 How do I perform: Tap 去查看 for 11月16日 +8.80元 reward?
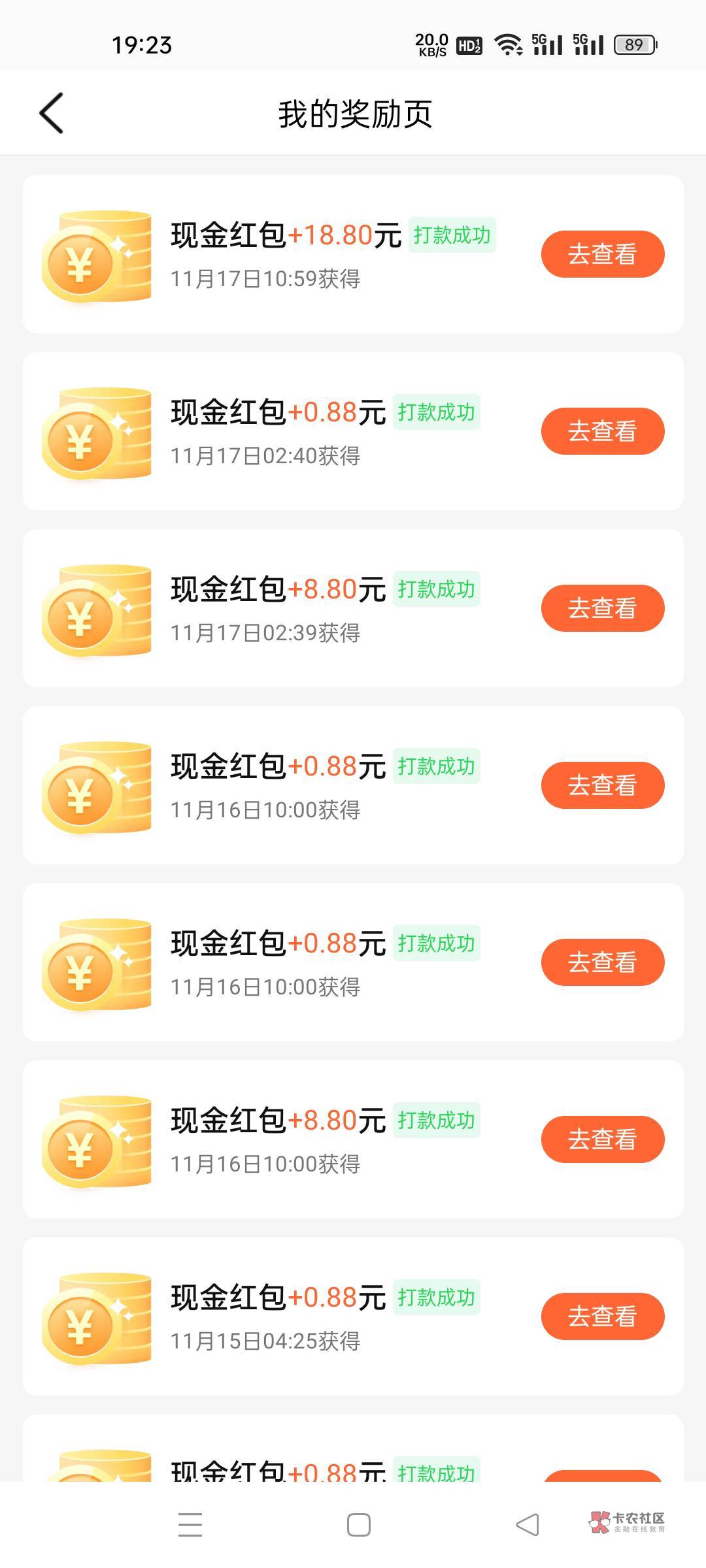pyautogui.click(x=602, y=1139)
